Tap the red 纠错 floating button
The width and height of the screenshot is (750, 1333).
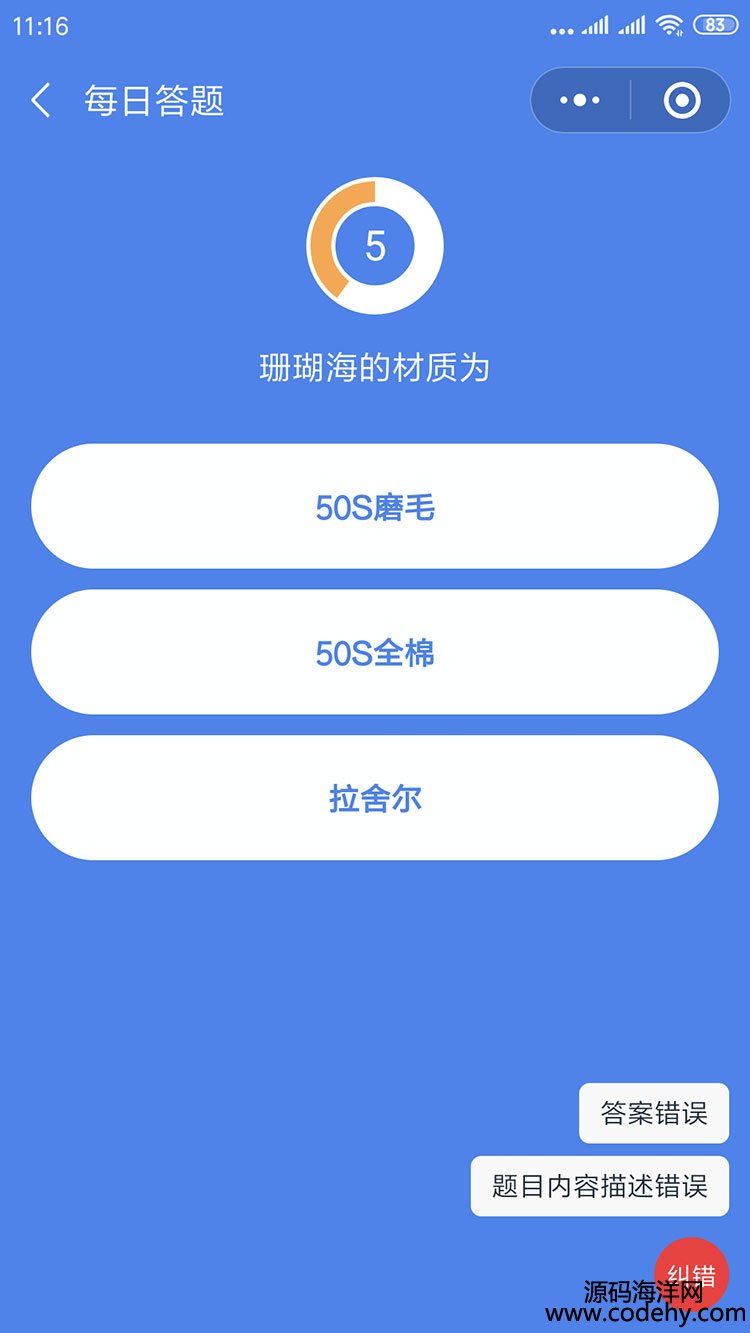tap(691, 1274)
